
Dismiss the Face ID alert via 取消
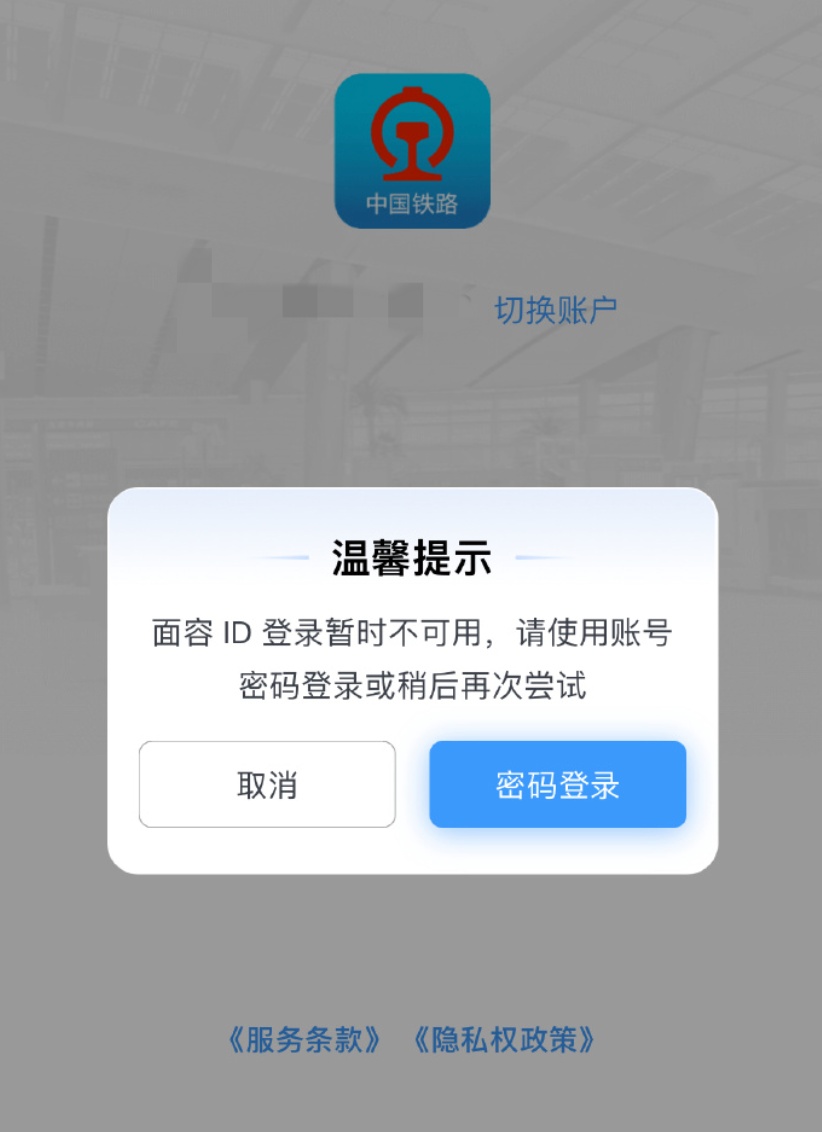[266, 784]
